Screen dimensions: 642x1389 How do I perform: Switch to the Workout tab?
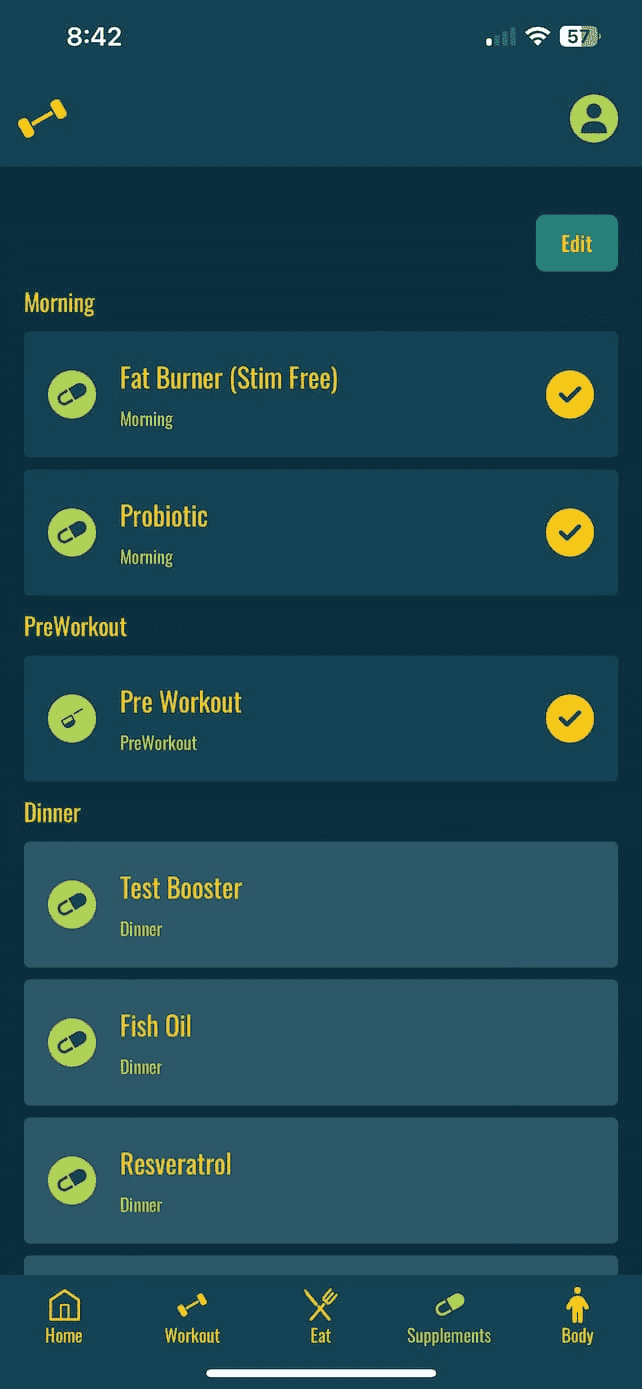click(192, 1317)
